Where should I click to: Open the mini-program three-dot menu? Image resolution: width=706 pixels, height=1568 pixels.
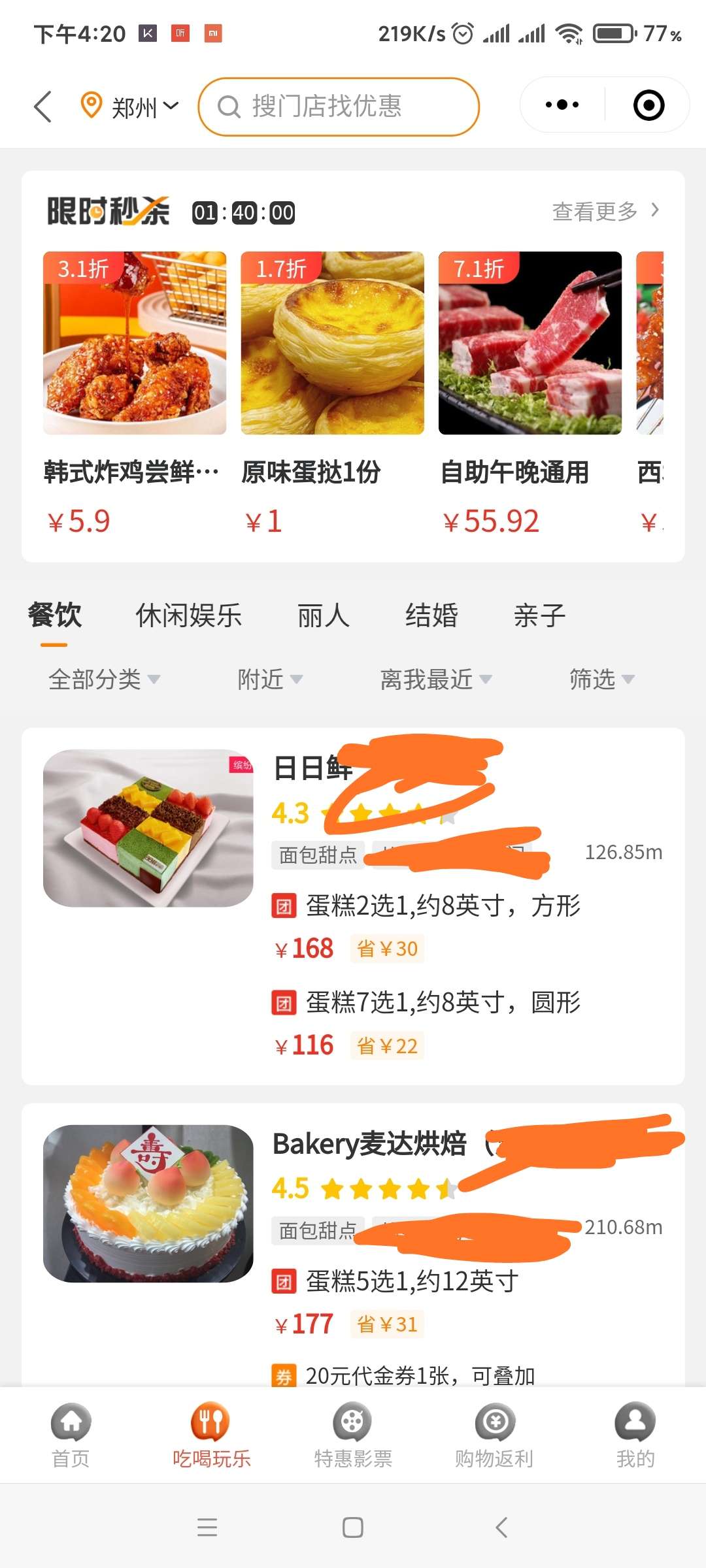tap(562, 105)
